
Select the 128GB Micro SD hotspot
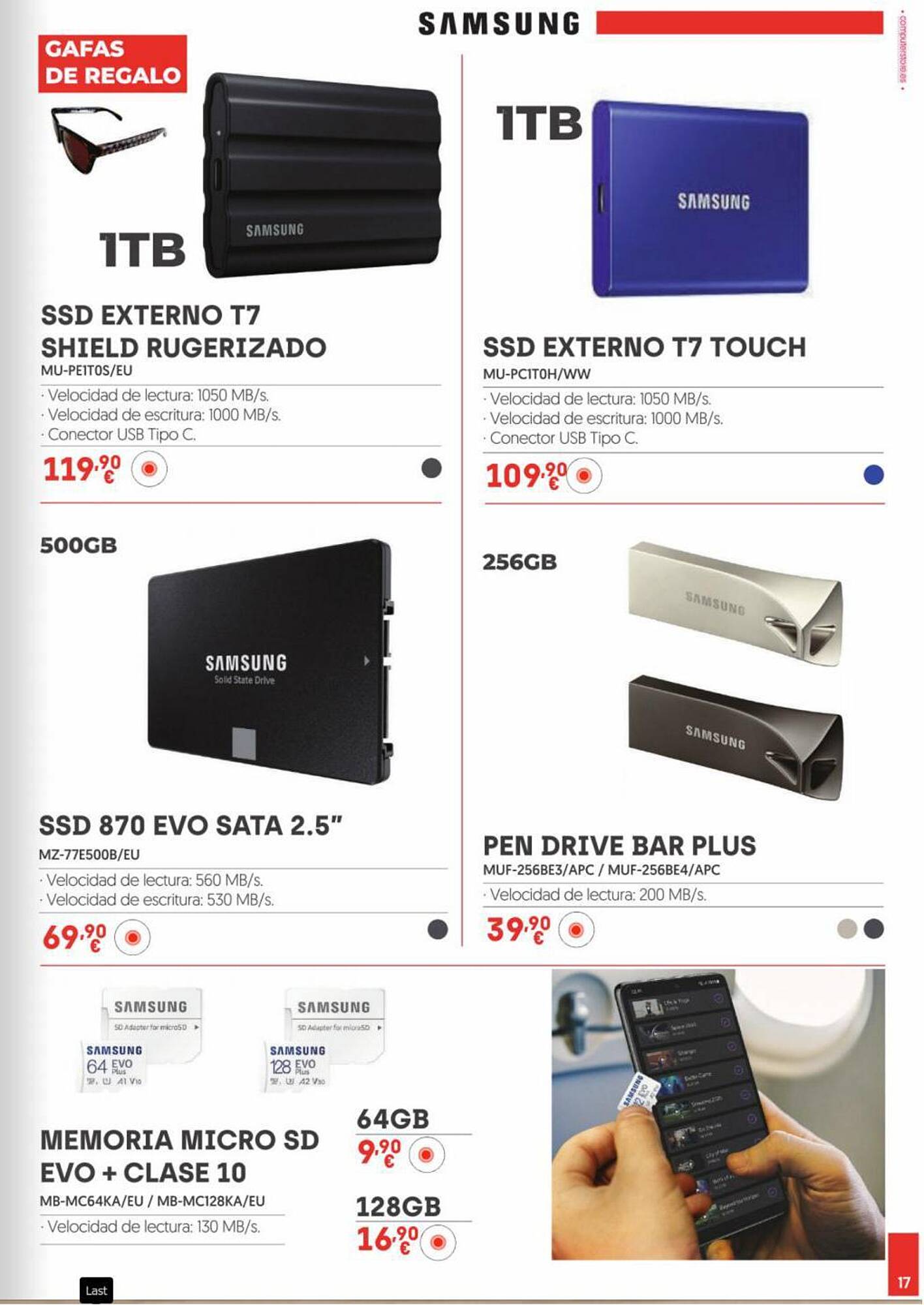tap(438, 1242)
